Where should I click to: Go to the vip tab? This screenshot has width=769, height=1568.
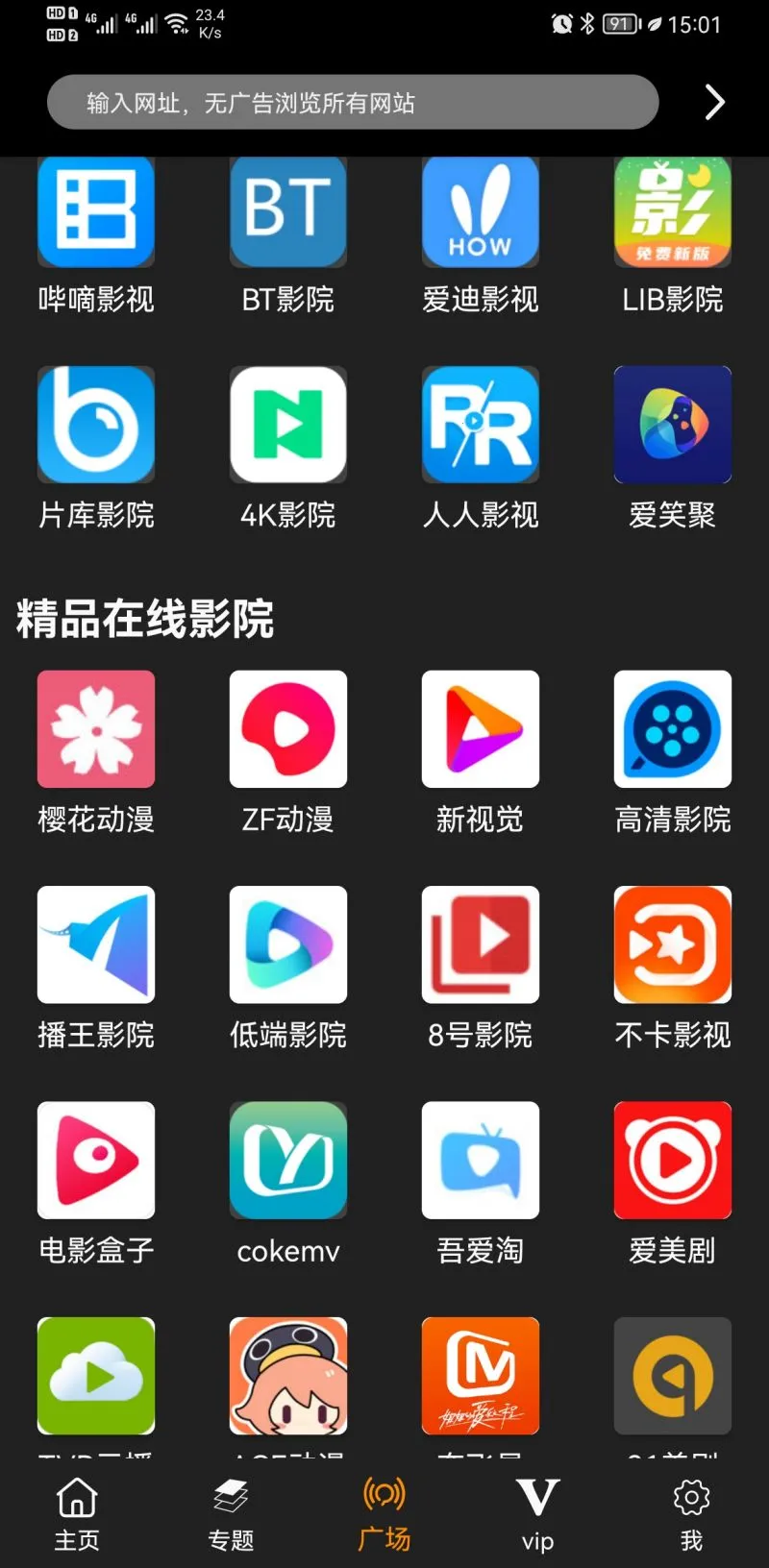537,1514
